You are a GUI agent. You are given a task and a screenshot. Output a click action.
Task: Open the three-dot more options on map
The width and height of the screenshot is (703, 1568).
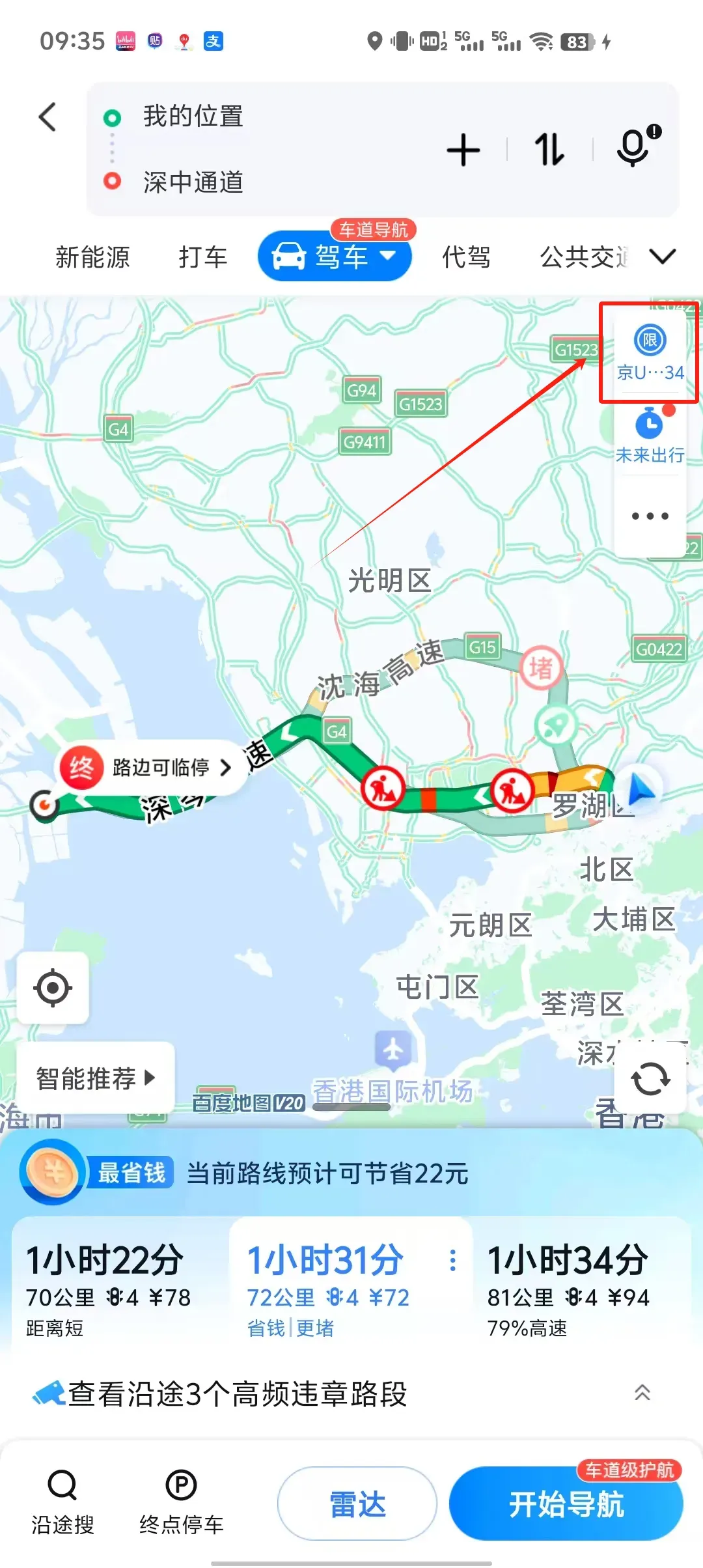tap(650, 516)
